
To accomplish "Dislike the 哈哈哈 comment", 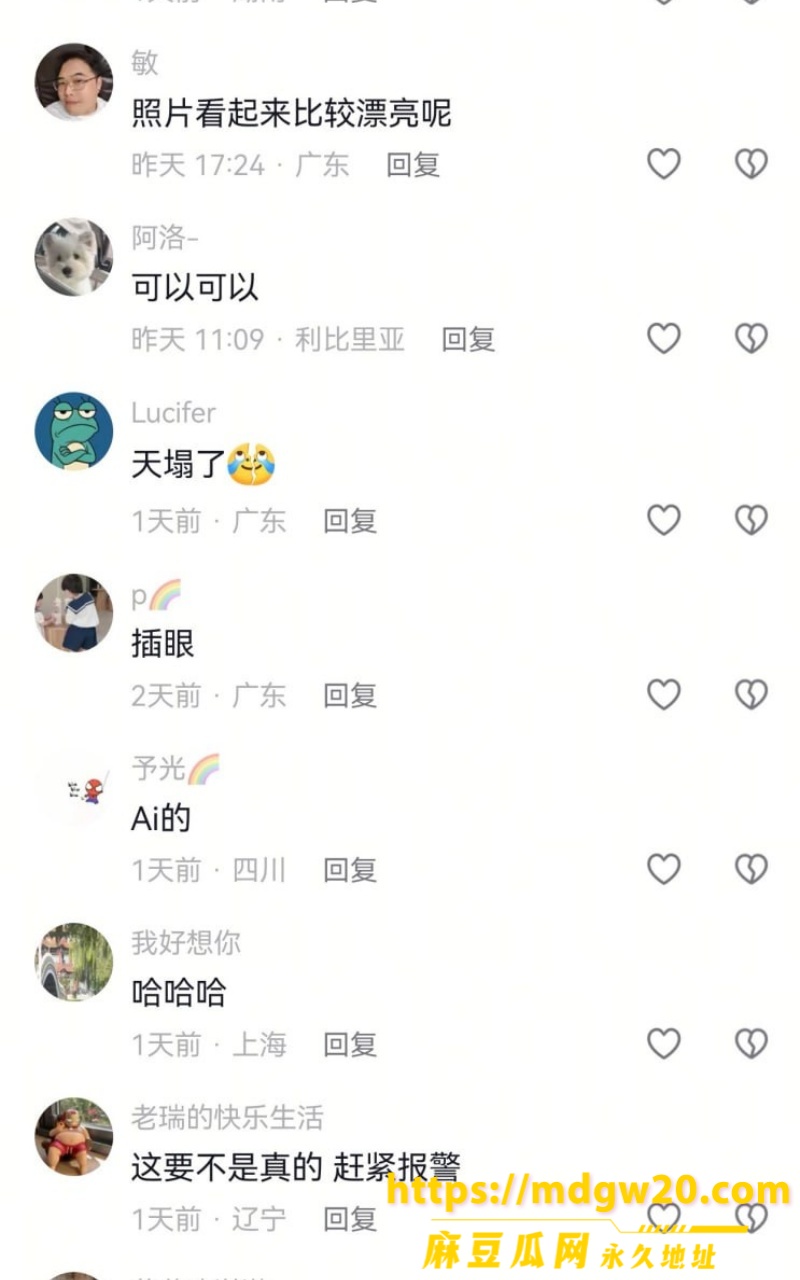I will coord(751,1043).
